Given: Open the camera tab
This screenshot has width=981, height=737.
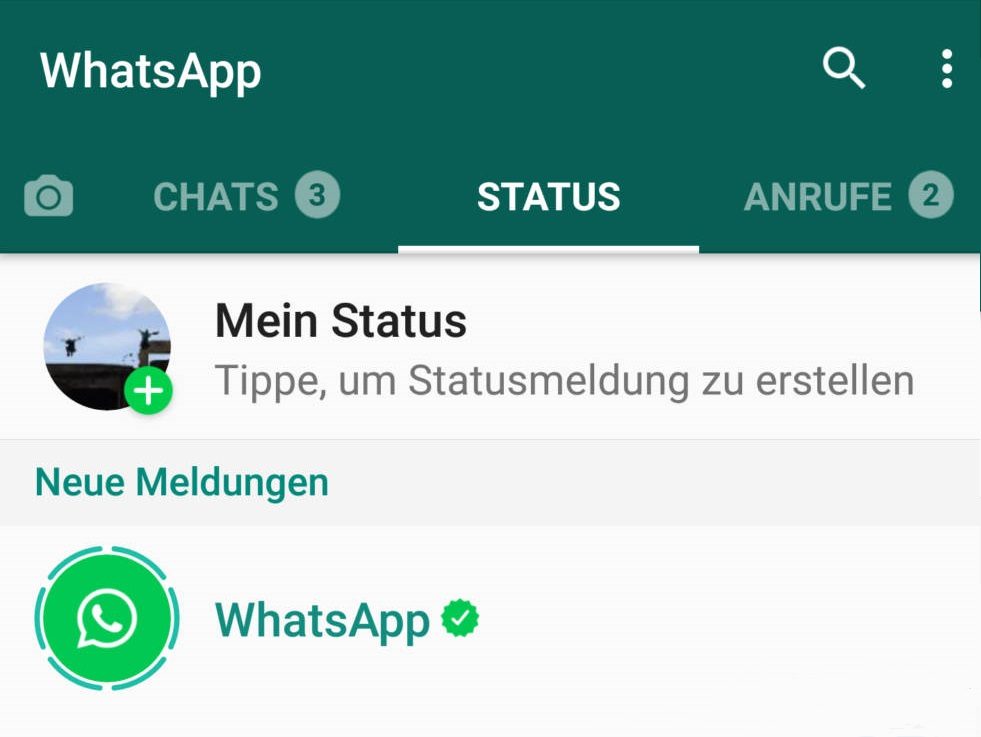Looking at the screenshot, I should 48,196.
